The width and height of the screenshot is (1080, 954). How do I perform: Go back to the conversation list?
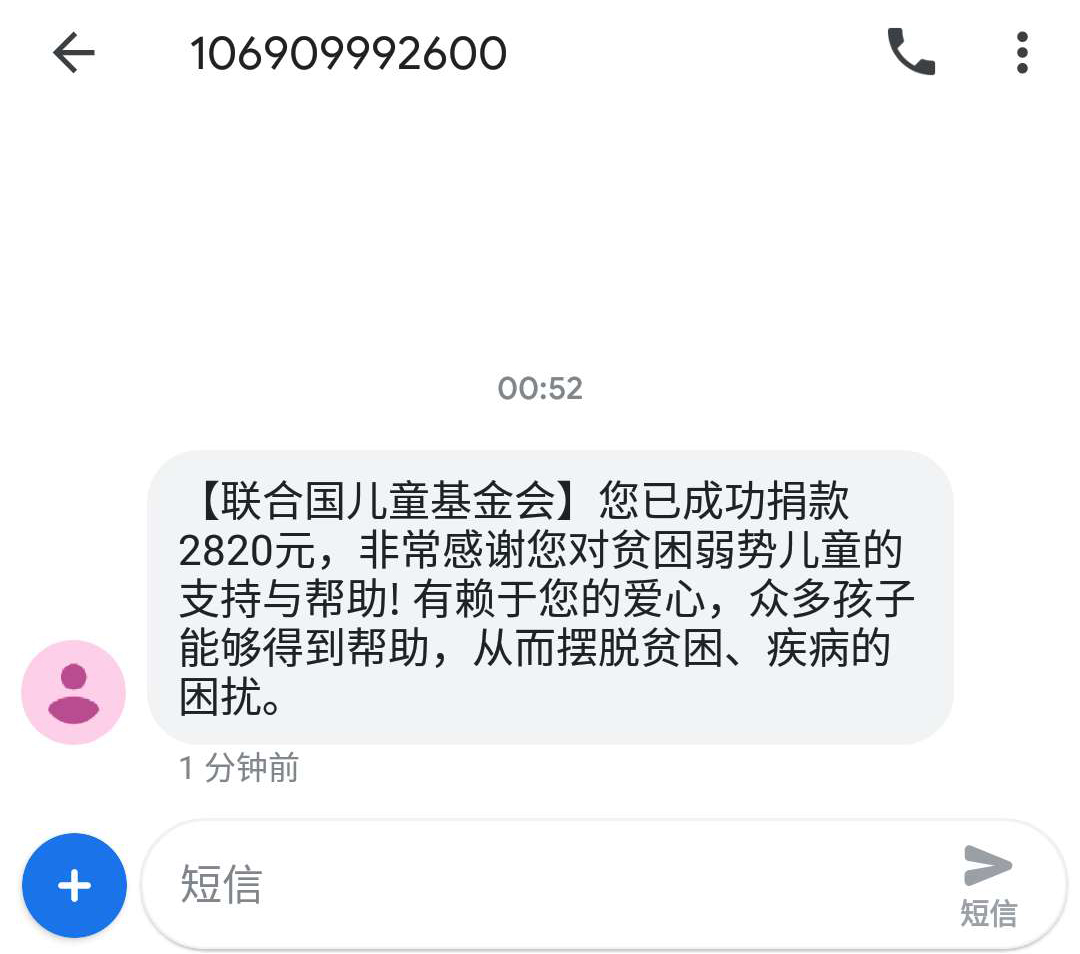click(73, 53)
